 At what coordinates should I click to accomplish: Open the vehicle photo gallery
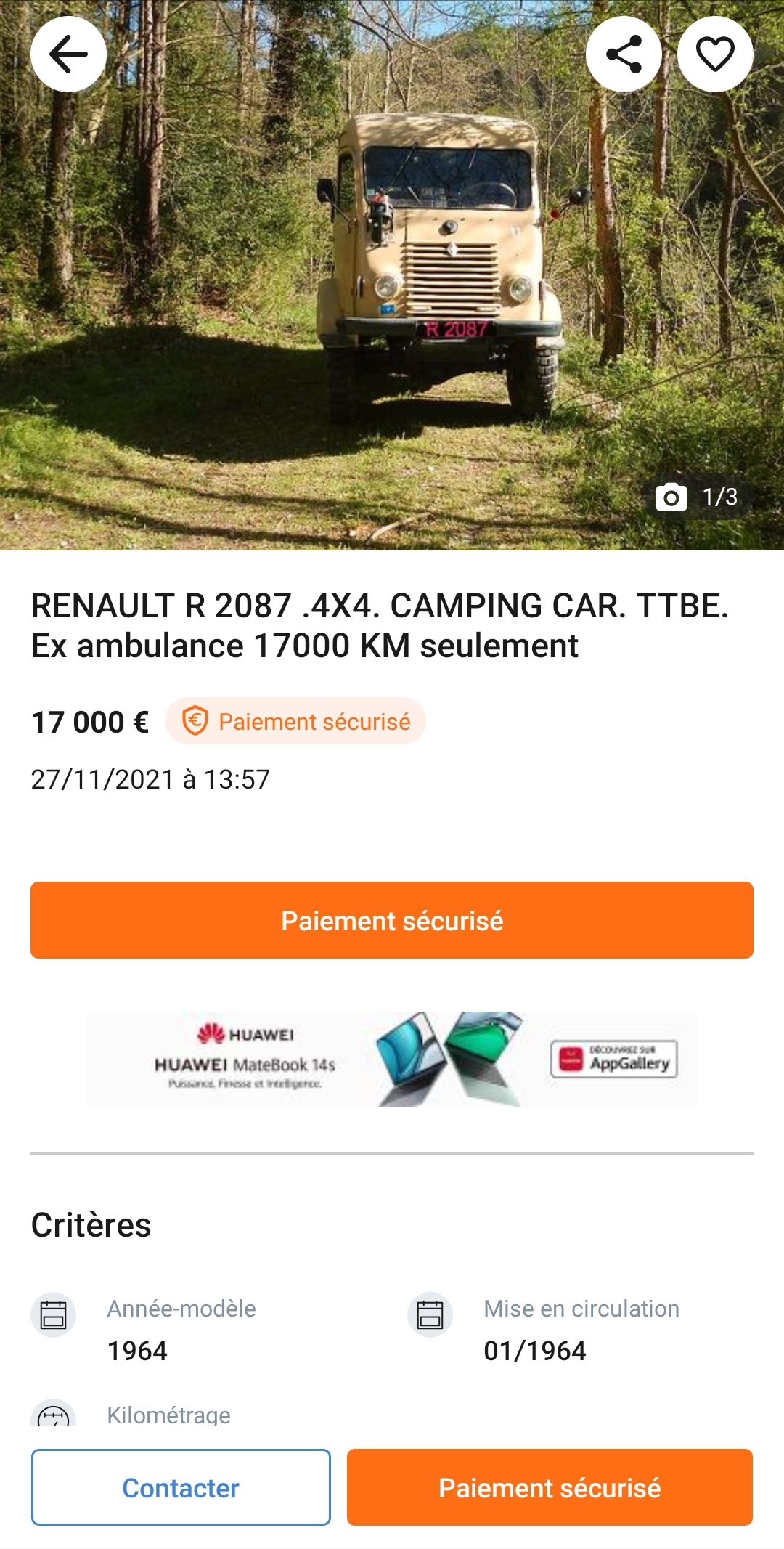coord(392,275)
